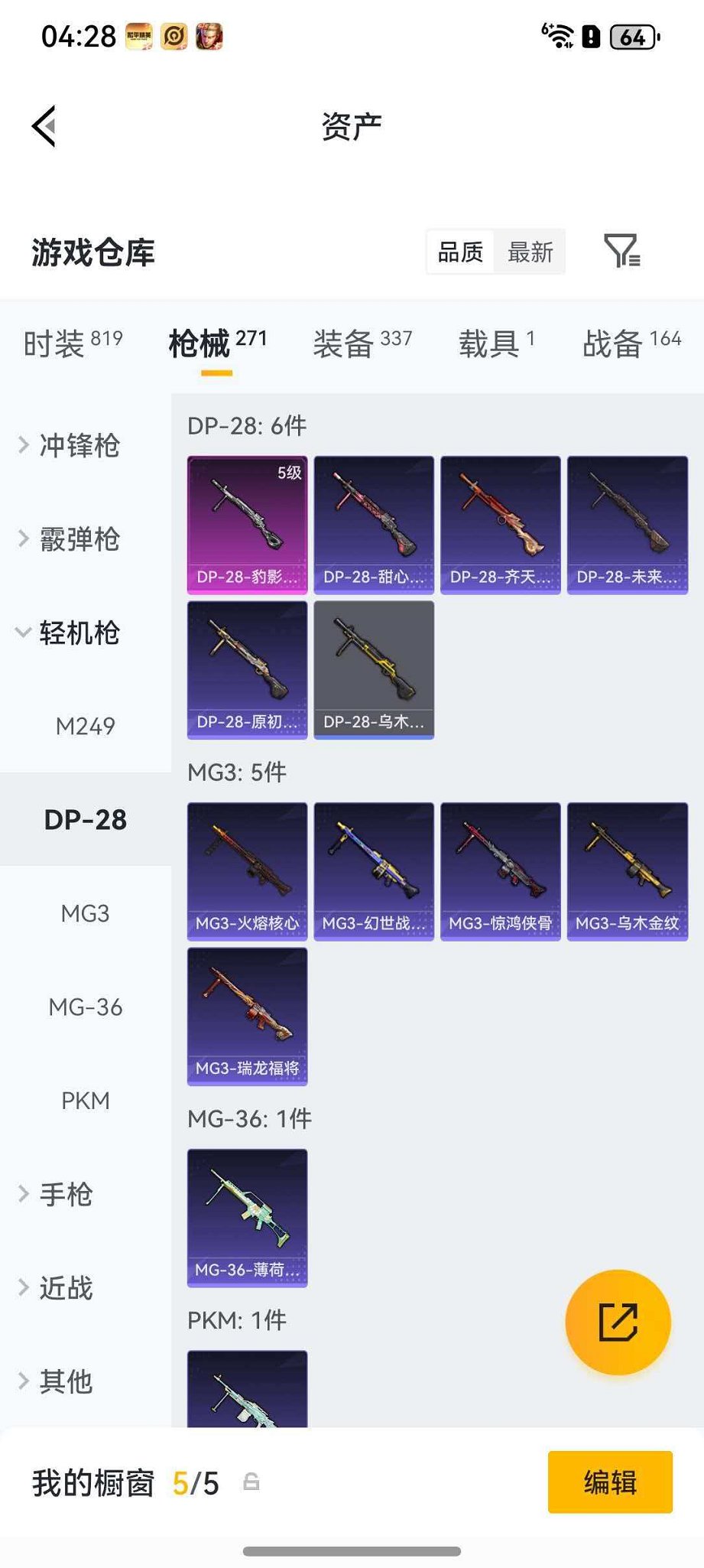
Task: Open the filter icon in 游戏仓库
Action: tap(621, 251)
